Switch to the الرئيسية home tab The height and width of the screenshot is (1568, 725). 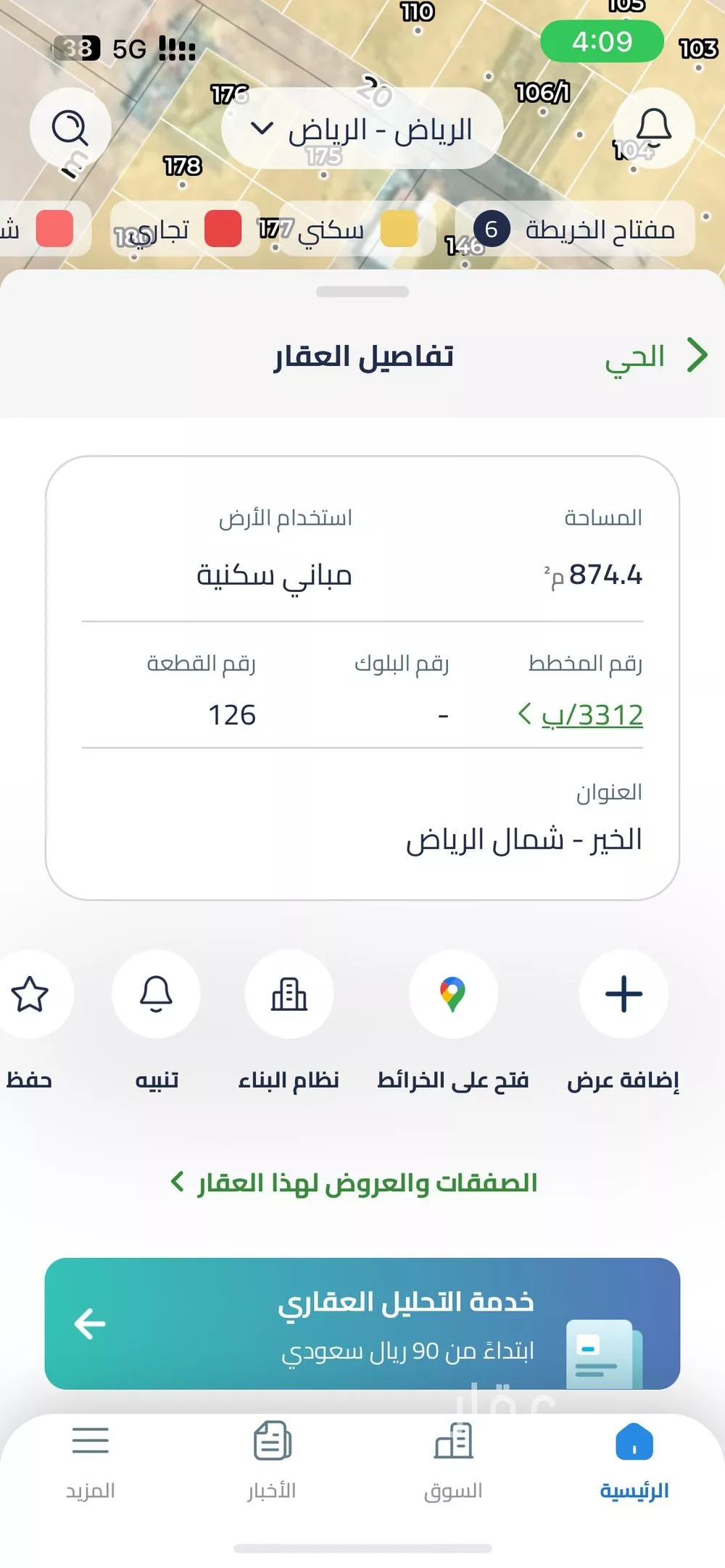[x=634, y=1460]
